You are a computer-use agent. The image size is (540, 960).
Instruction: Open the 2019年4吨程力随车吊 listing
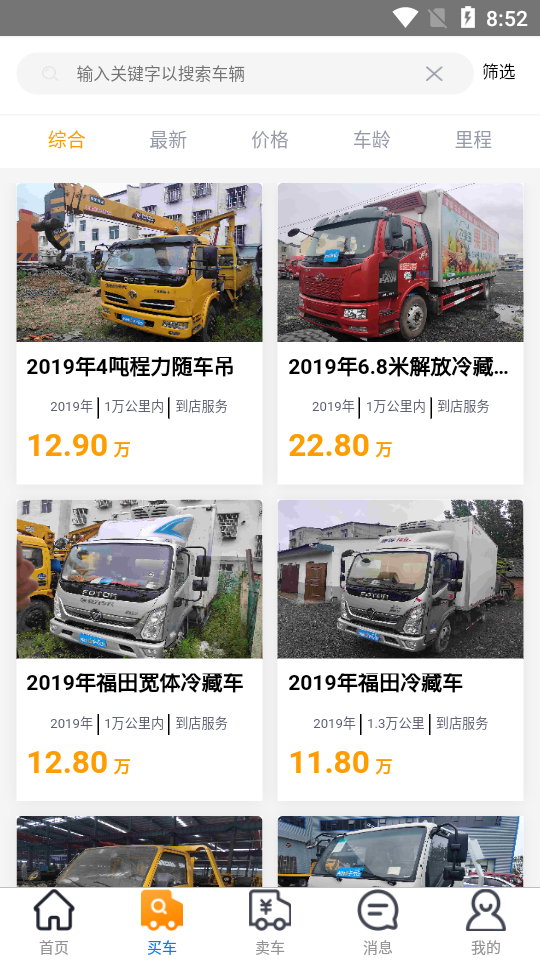tap(139, 334)
